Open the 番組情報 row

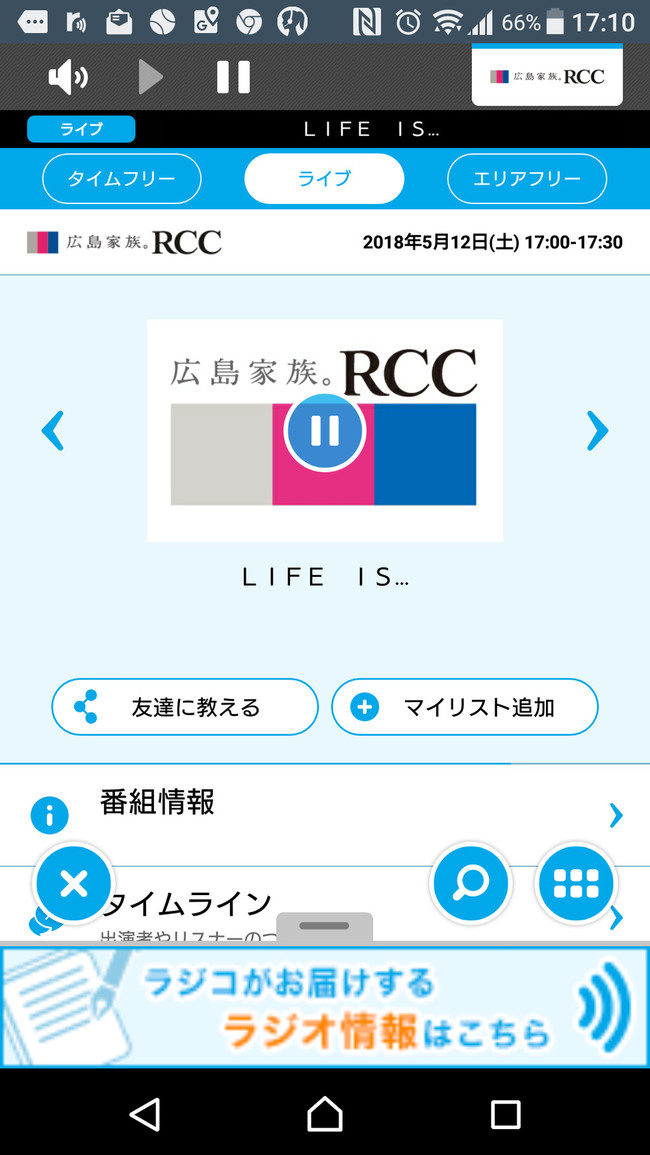tap(324, 814)
